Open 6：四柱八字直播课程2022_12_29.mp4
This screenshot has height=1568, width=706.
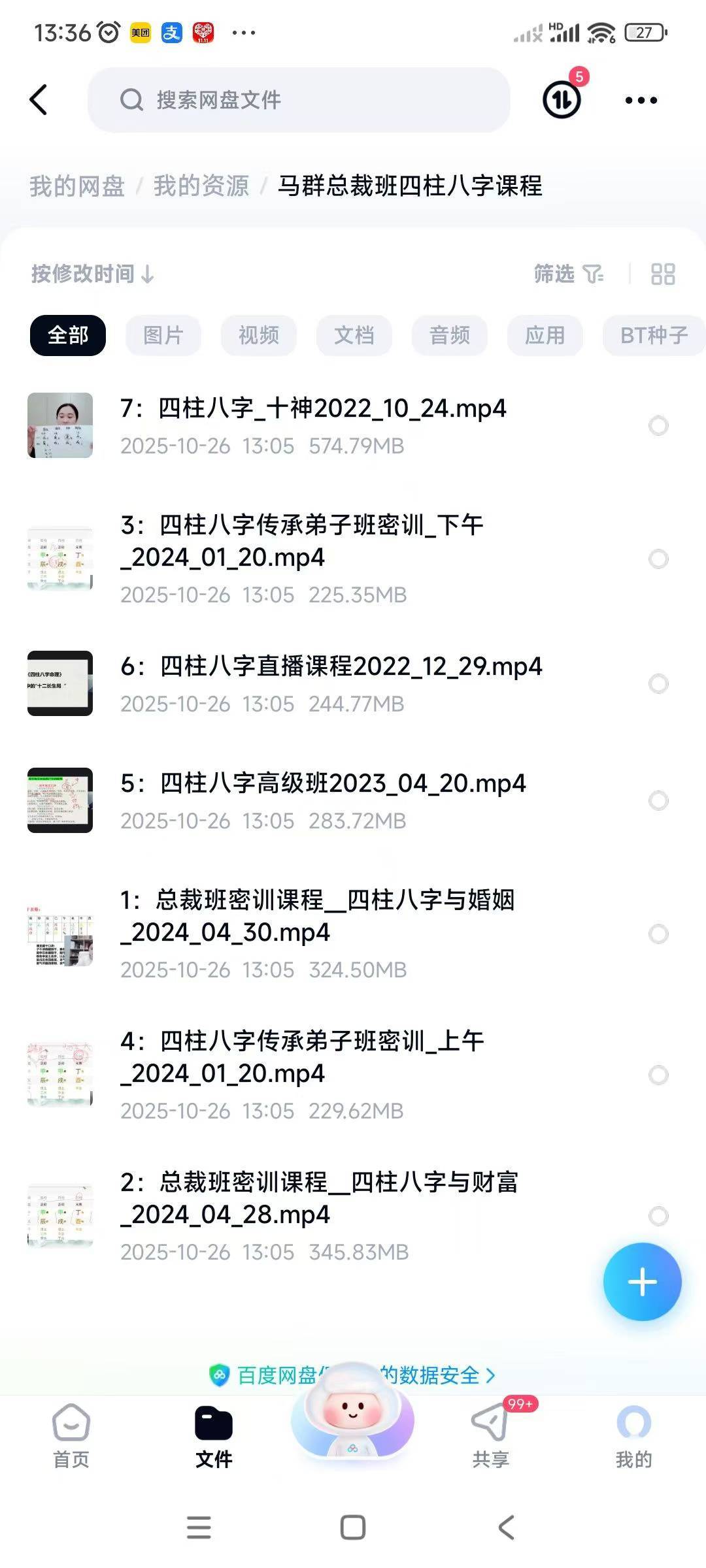pos(331,683)
